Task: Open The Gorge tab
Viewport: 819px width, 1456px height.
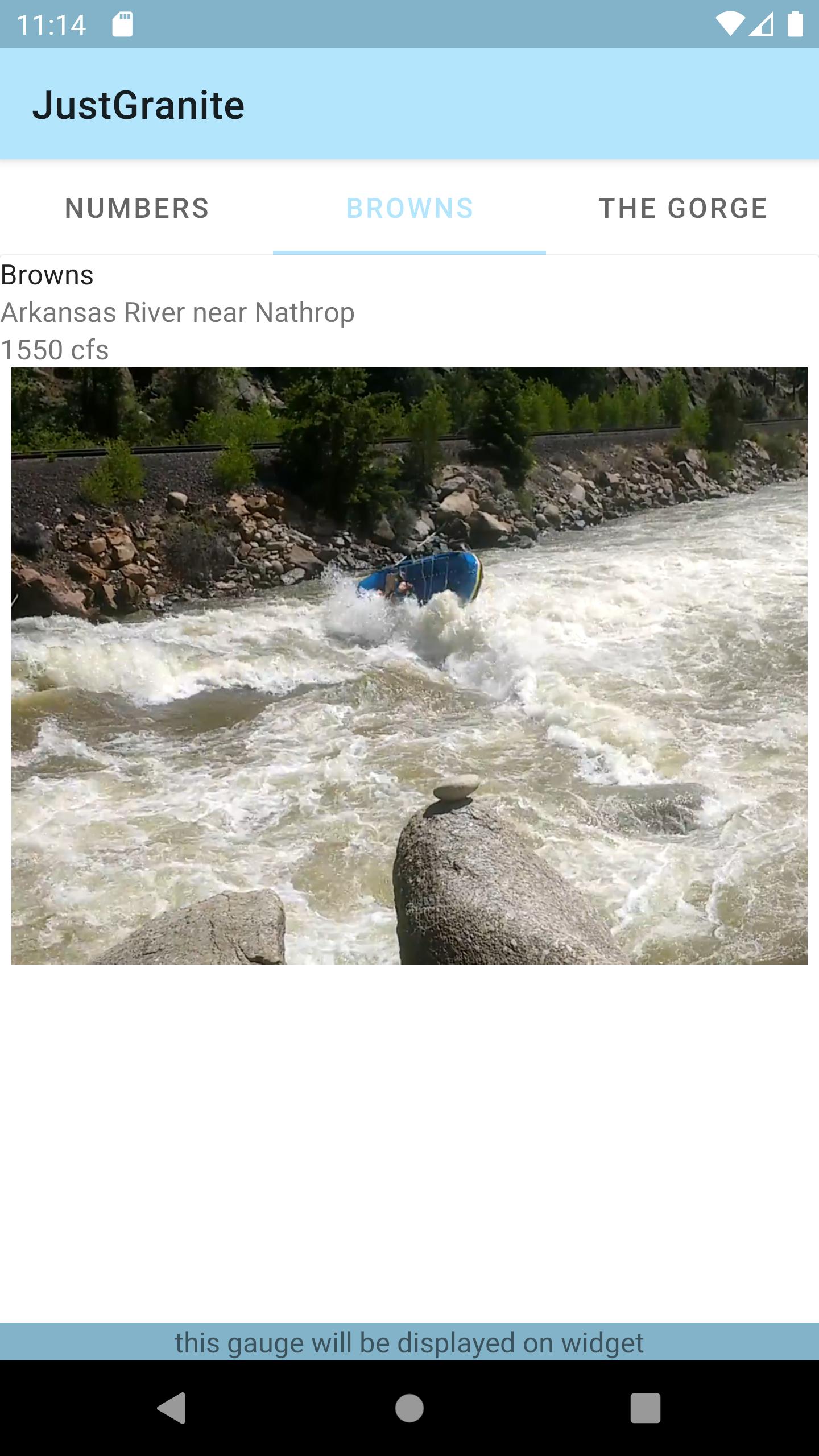Action: [682, 208]
